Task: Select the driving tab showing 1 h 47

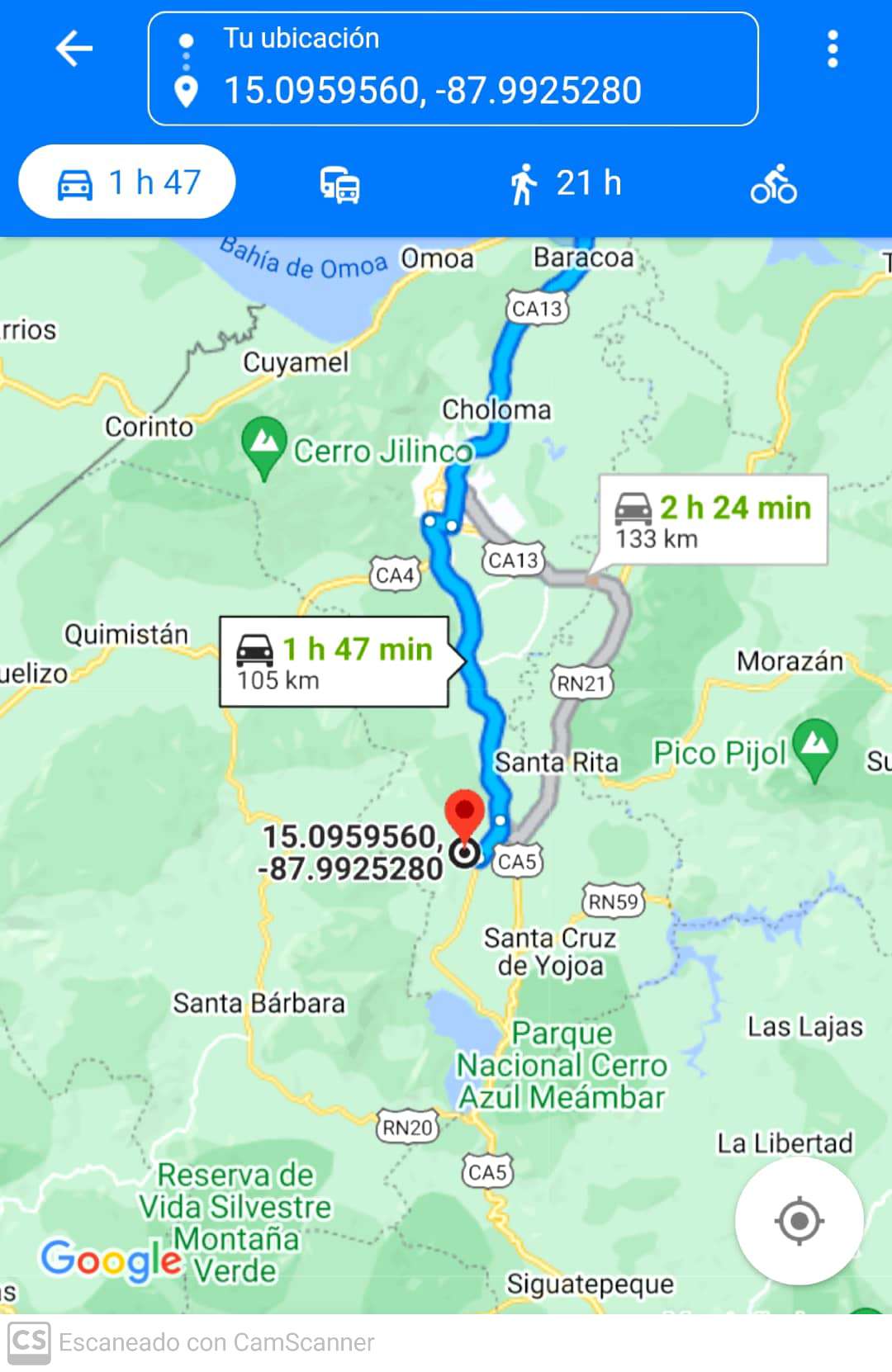Action: tap(128, 182)
